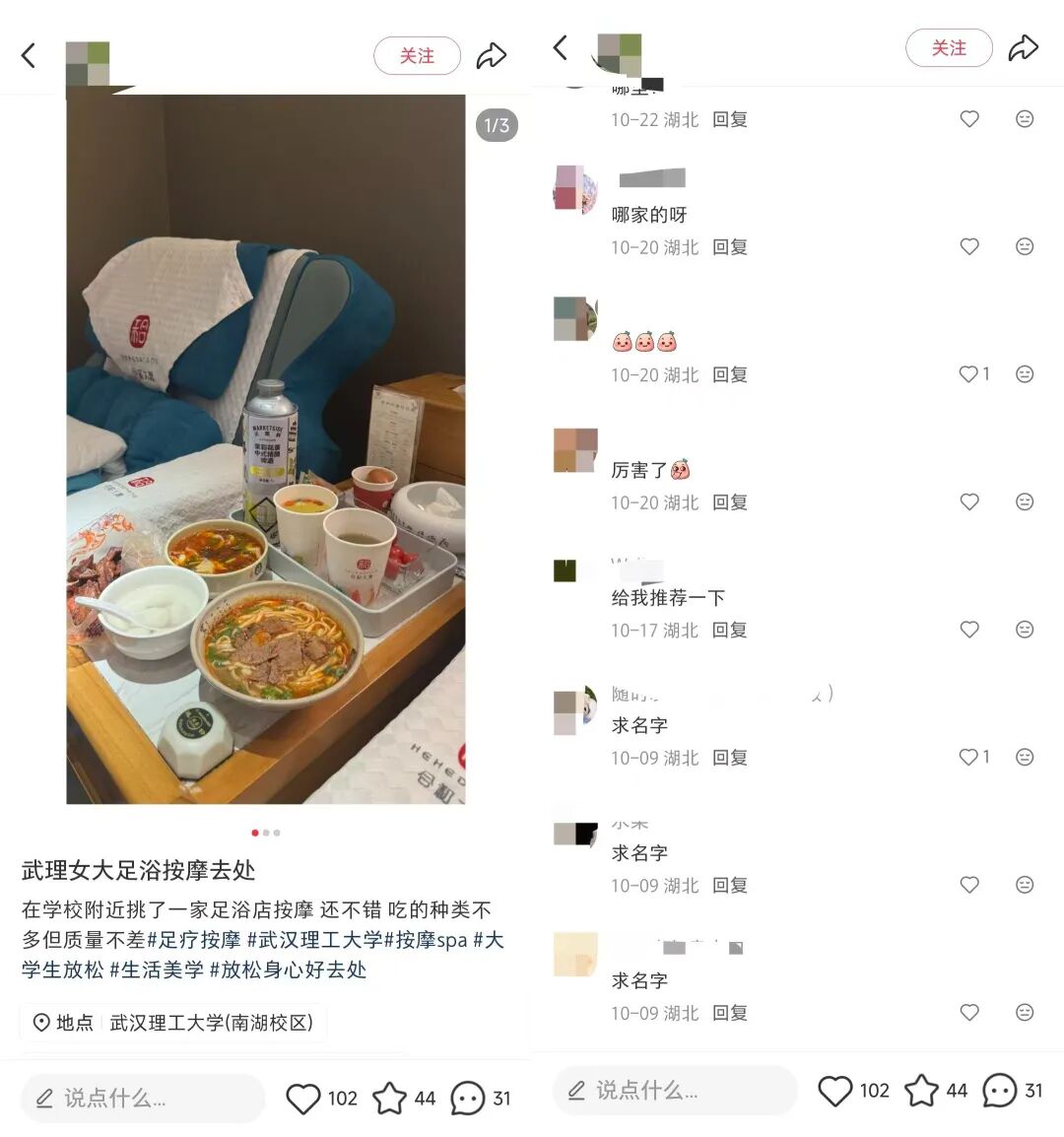Reply to the comment 哪家的呀
Image resolution: width=1064 pixels, height=1137 pixels.
(x=730, y=247)
